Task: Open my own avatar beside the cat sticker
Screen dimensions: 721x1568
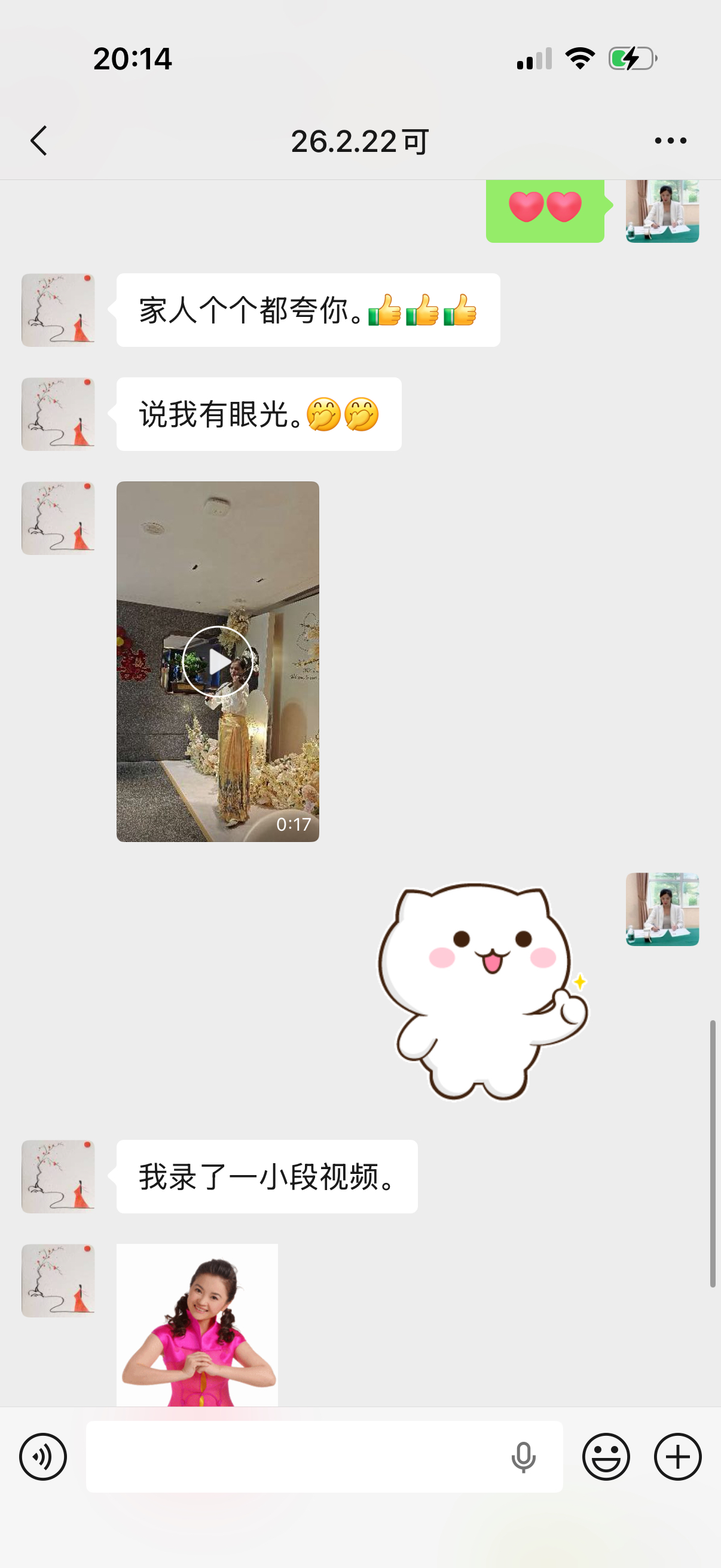Action: click(x=662, y=910)
